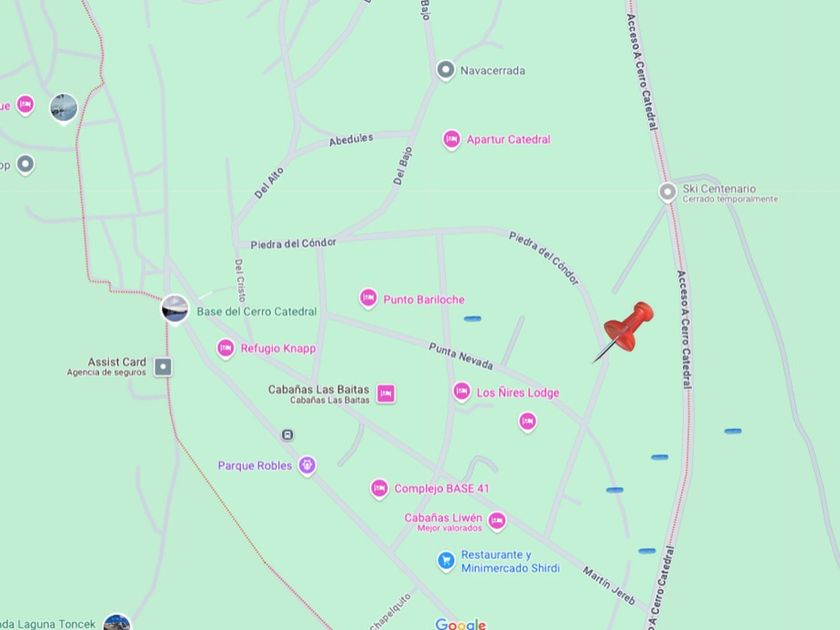Select the Cabañas Liwén lodging marker

tap(497, 521)
